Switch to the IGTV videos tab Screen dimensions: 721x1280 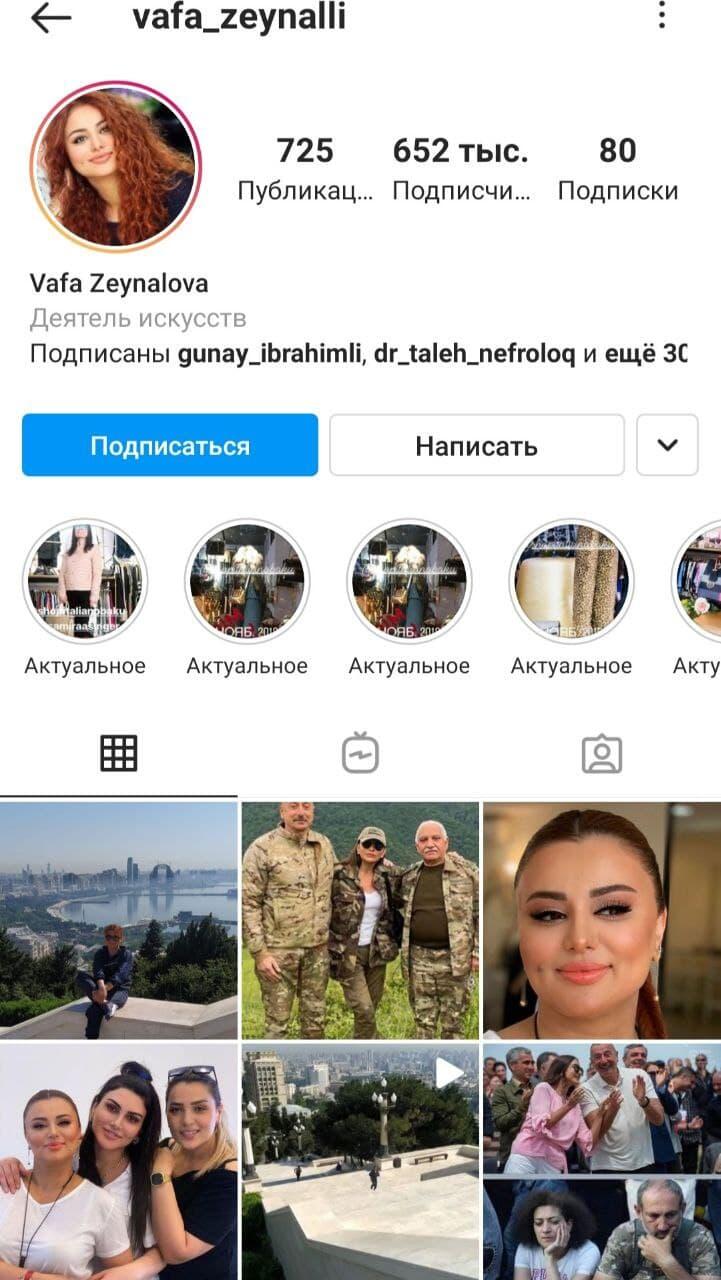point(360,753)
